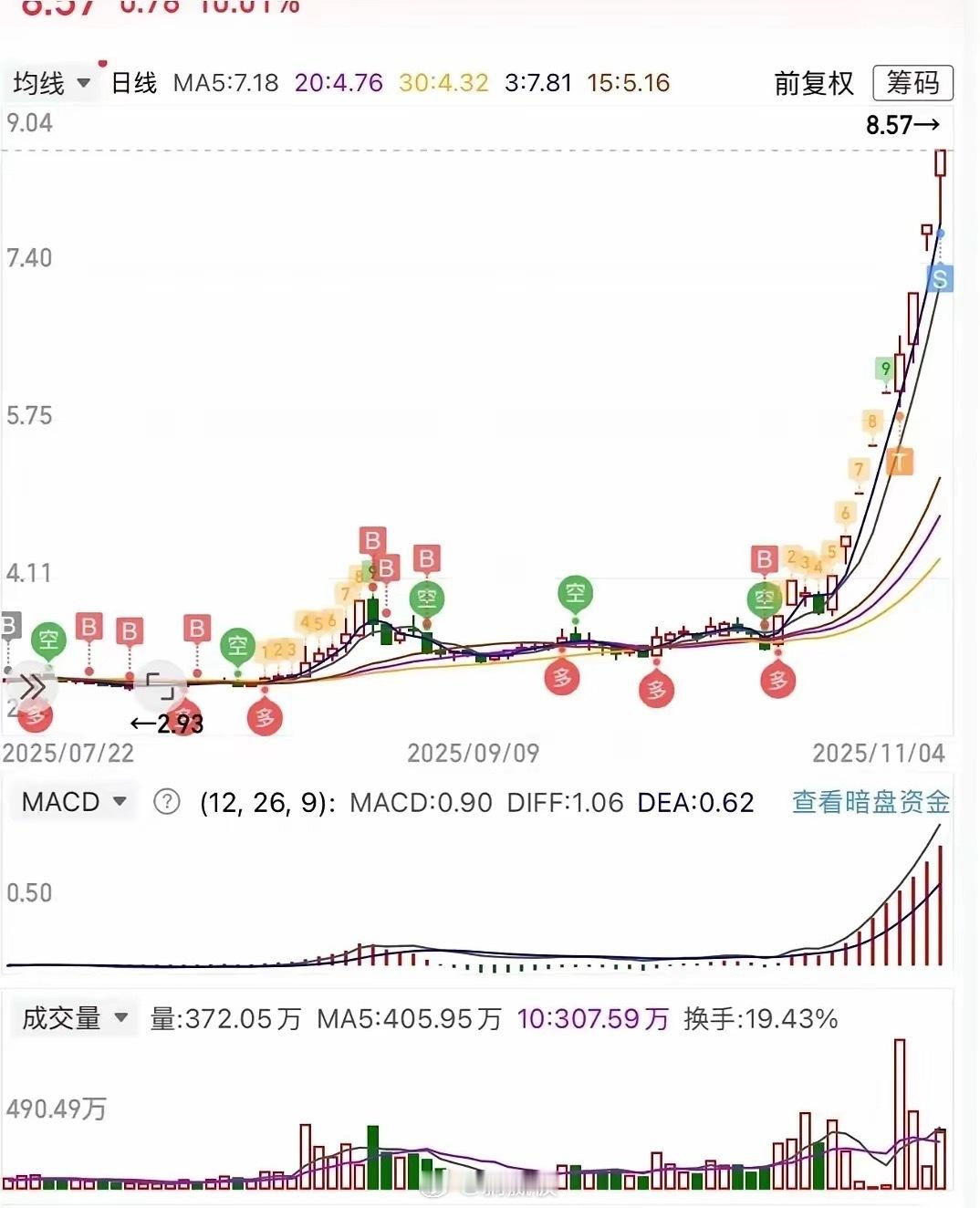Tap the crop frame icon near the 2.93 label
The image size is (980, 1208).
(161, 684)
